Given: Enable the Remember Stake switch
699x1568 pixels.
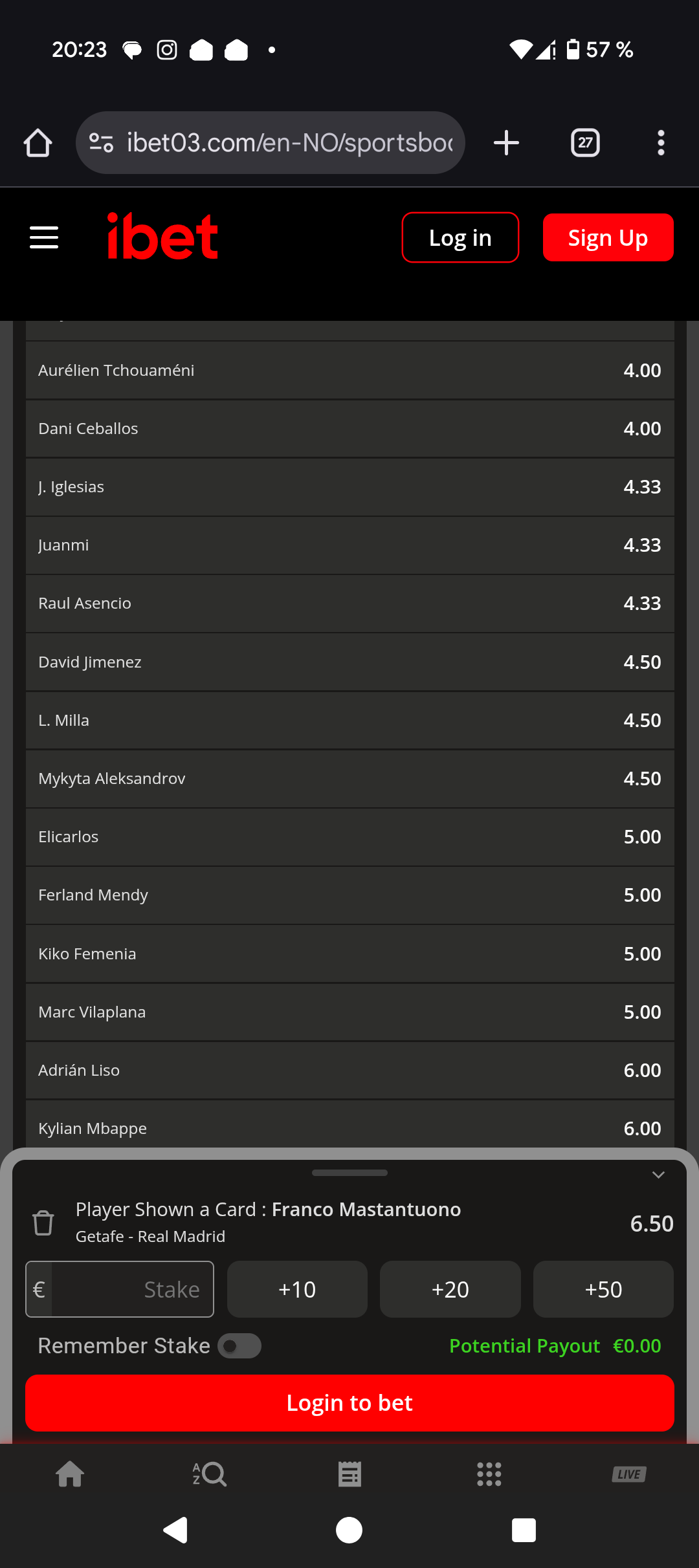Looking at the screenshot, I should [x=239, y=1346].
